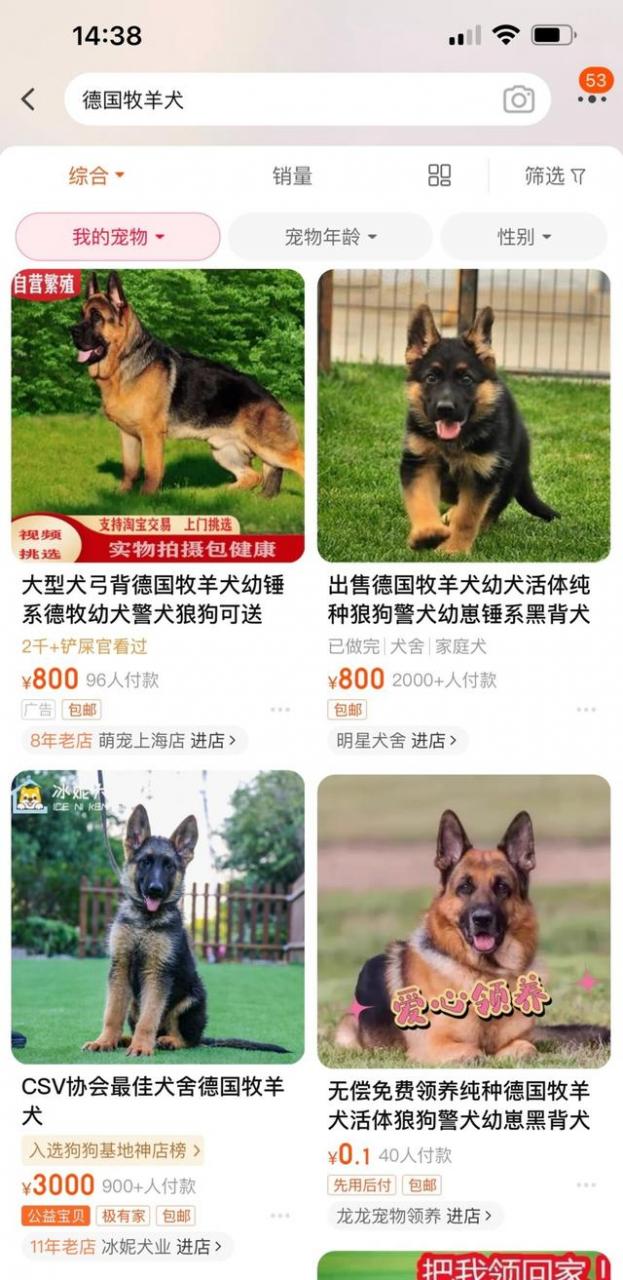Open the more options menu with badge 53
623x1280 pixels.
click(592, 96)
